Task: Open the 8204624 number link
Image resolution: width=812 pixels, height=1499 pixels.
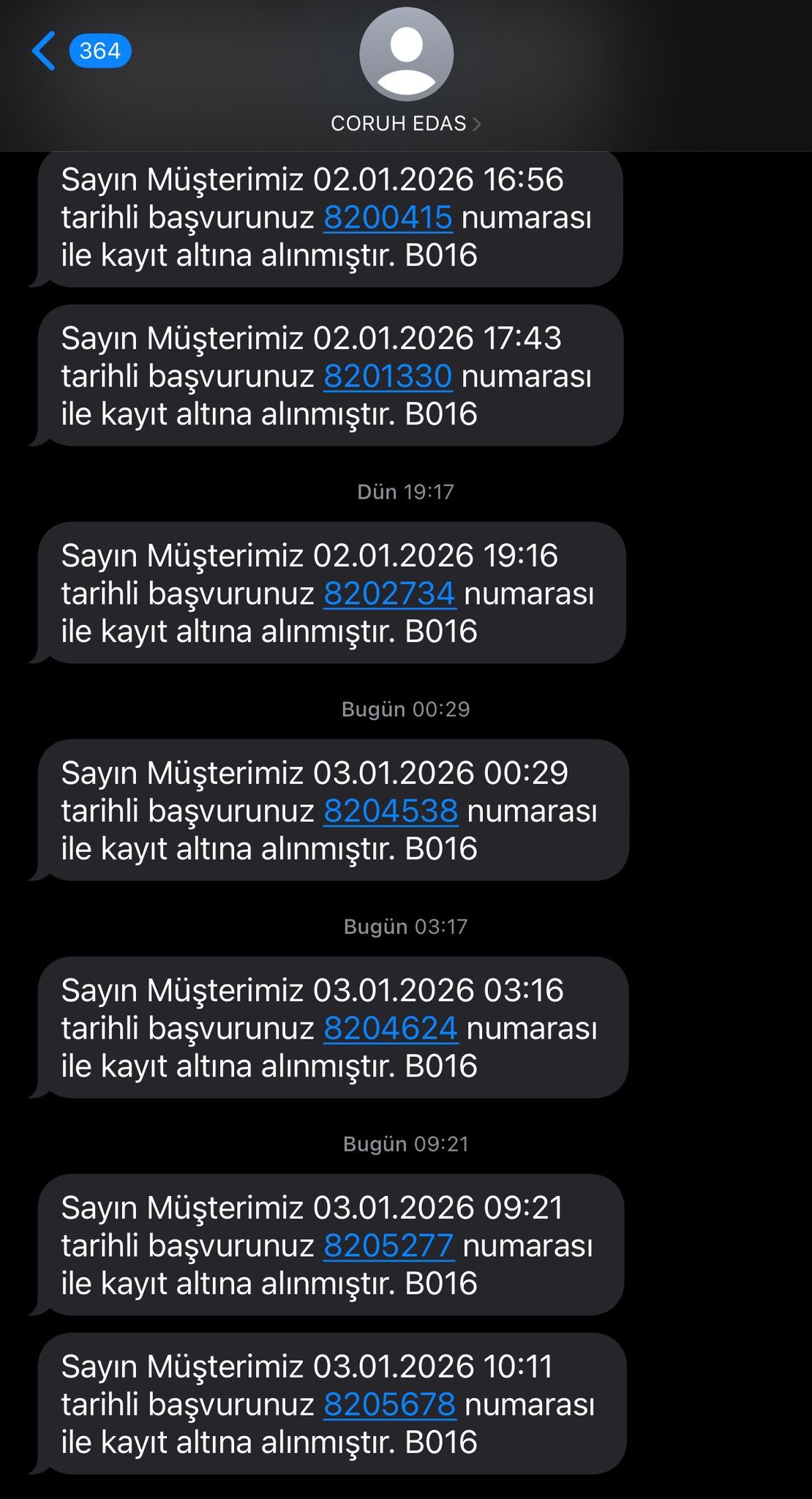Action: tap(391, 1028)
